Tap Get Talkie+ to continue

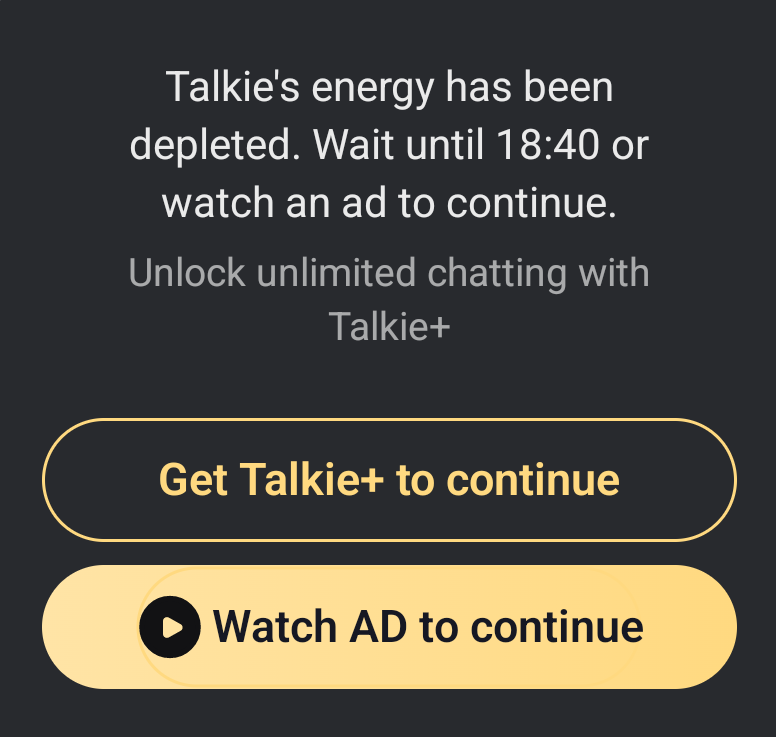(x=389, y=480)
